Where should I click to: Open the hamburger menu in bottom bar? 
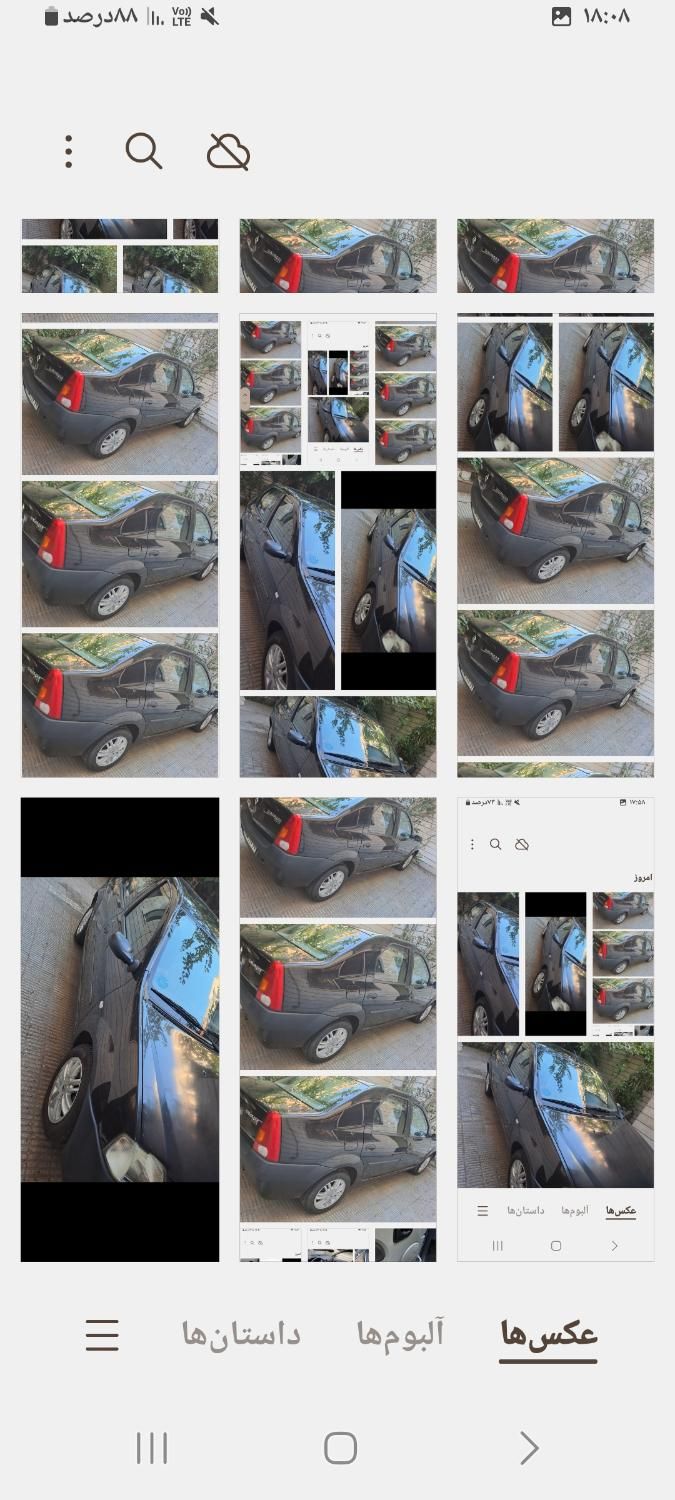pos(102,1335)
